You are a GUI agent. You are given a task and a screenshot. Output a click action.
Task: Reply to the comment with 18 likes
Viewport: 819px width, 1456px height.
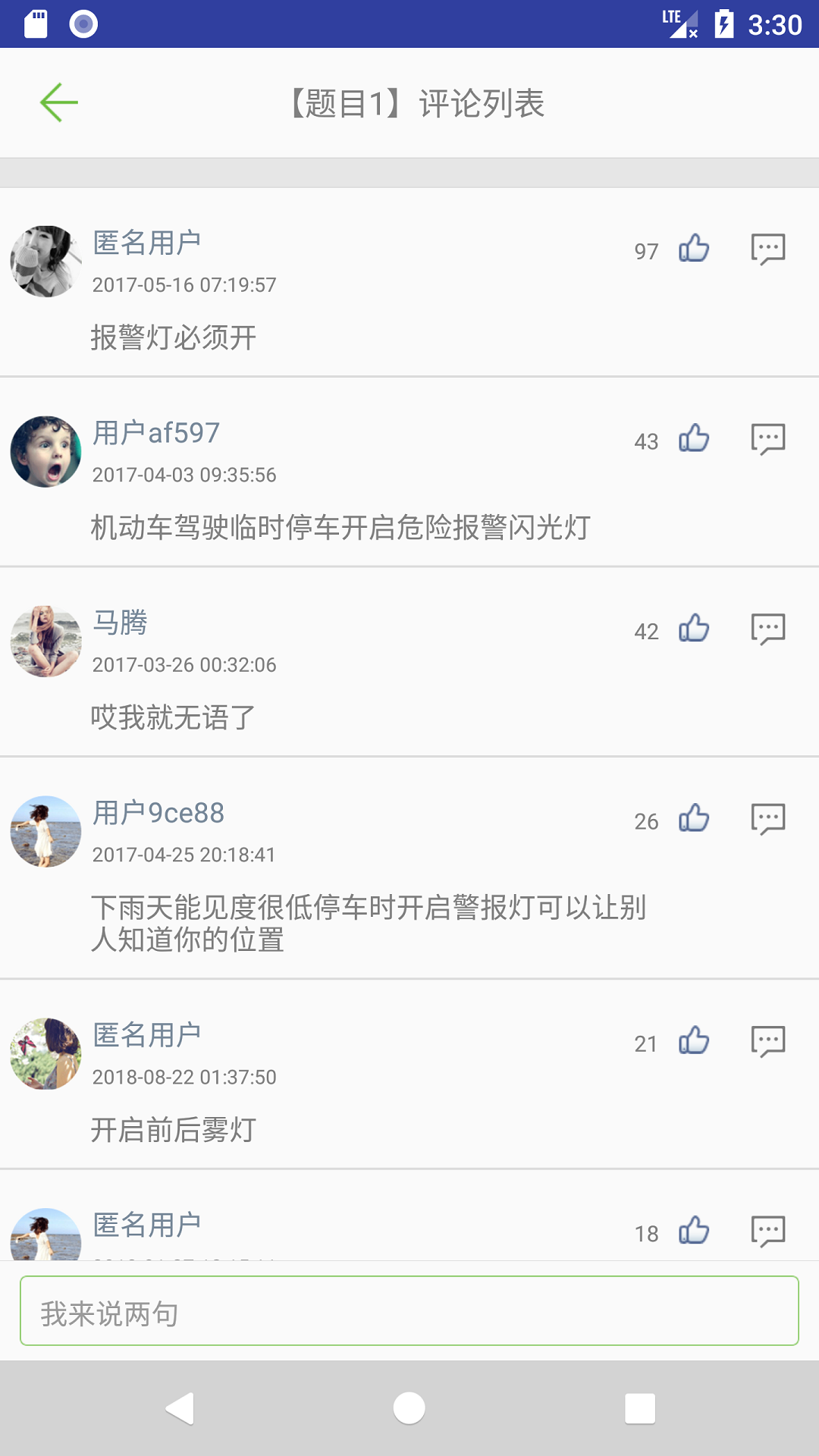point(767,1231)
